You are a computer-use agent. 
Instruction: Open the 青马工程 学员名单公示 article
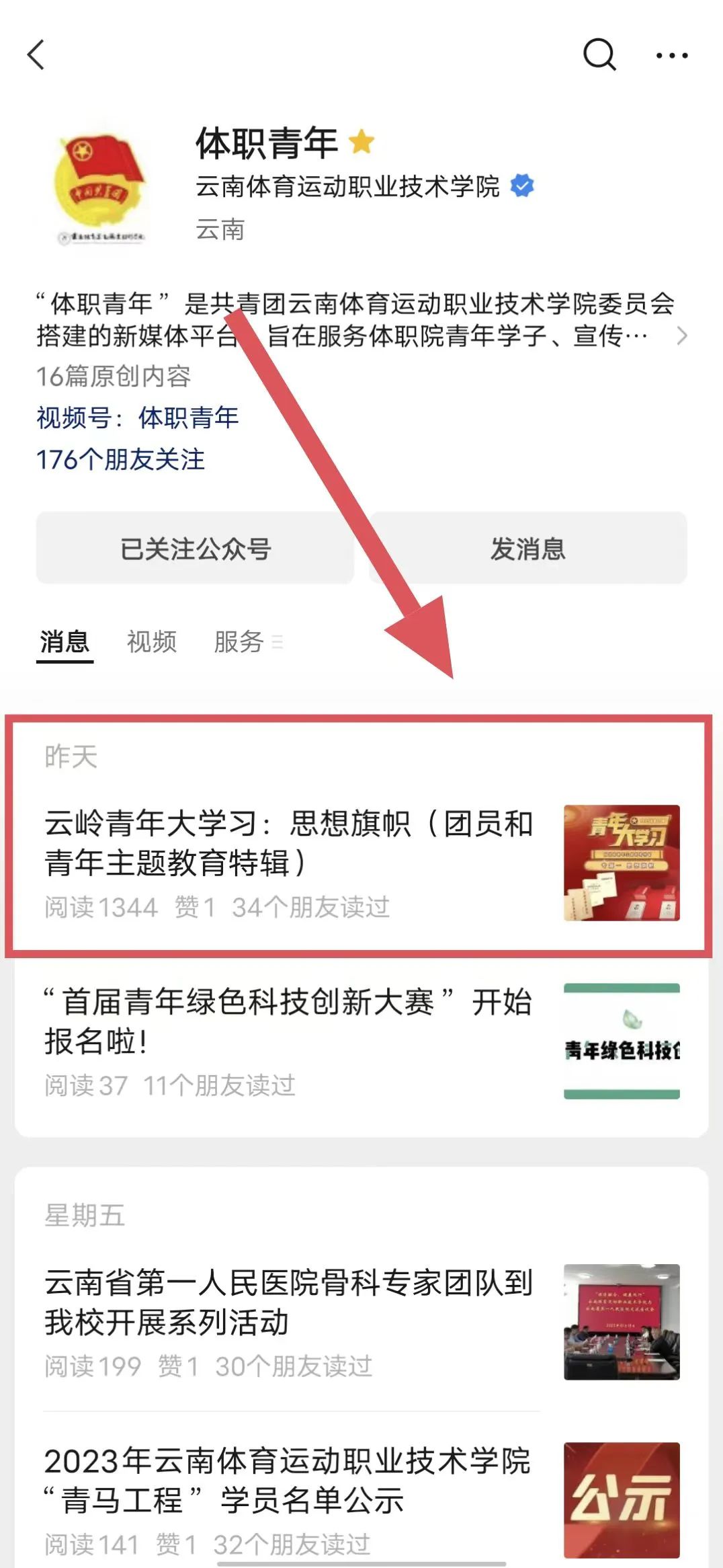pyautogui.click(x=289, y=1481)
